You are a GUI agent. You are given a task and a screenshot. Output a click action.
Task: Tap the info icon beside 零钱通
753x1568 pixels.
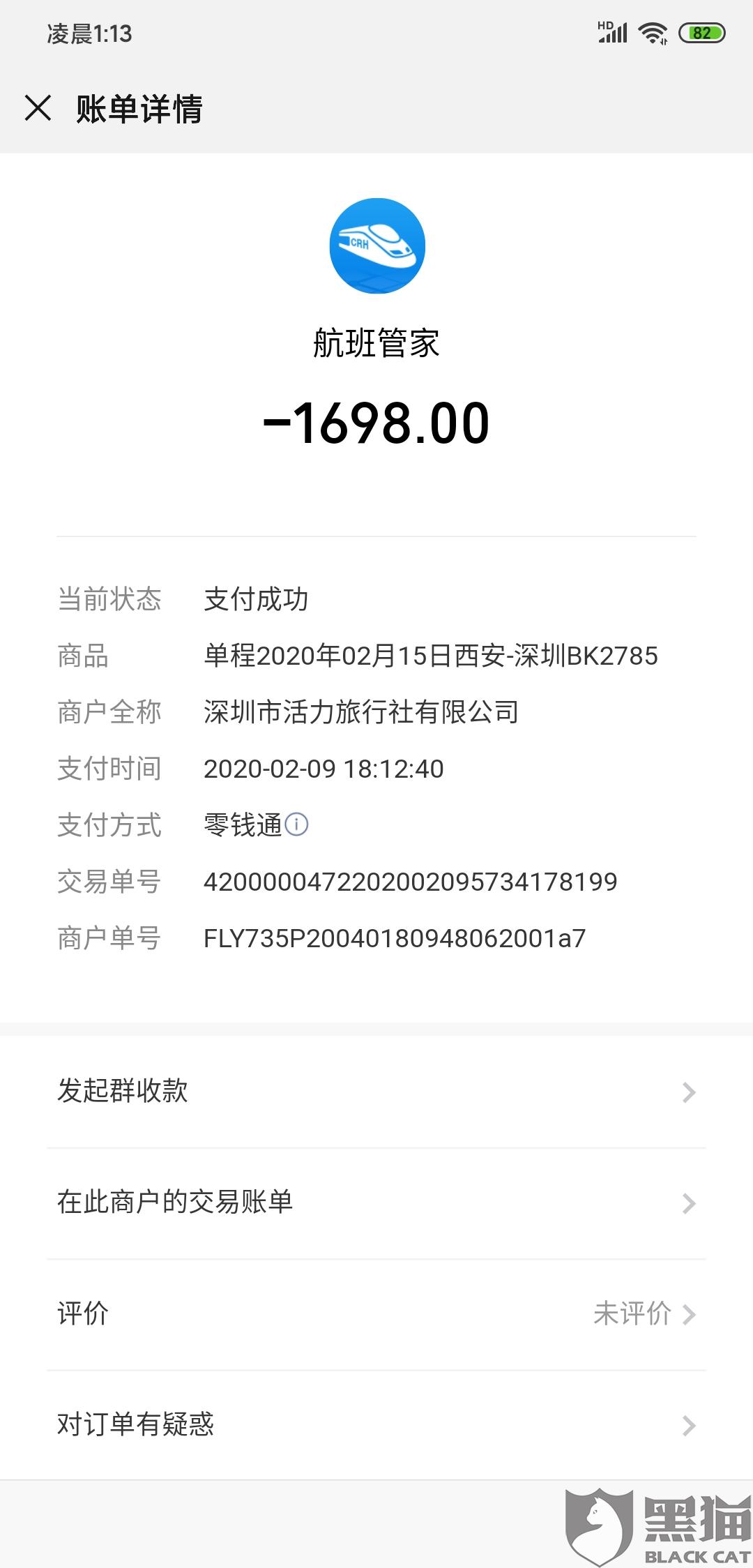[296, 824]
